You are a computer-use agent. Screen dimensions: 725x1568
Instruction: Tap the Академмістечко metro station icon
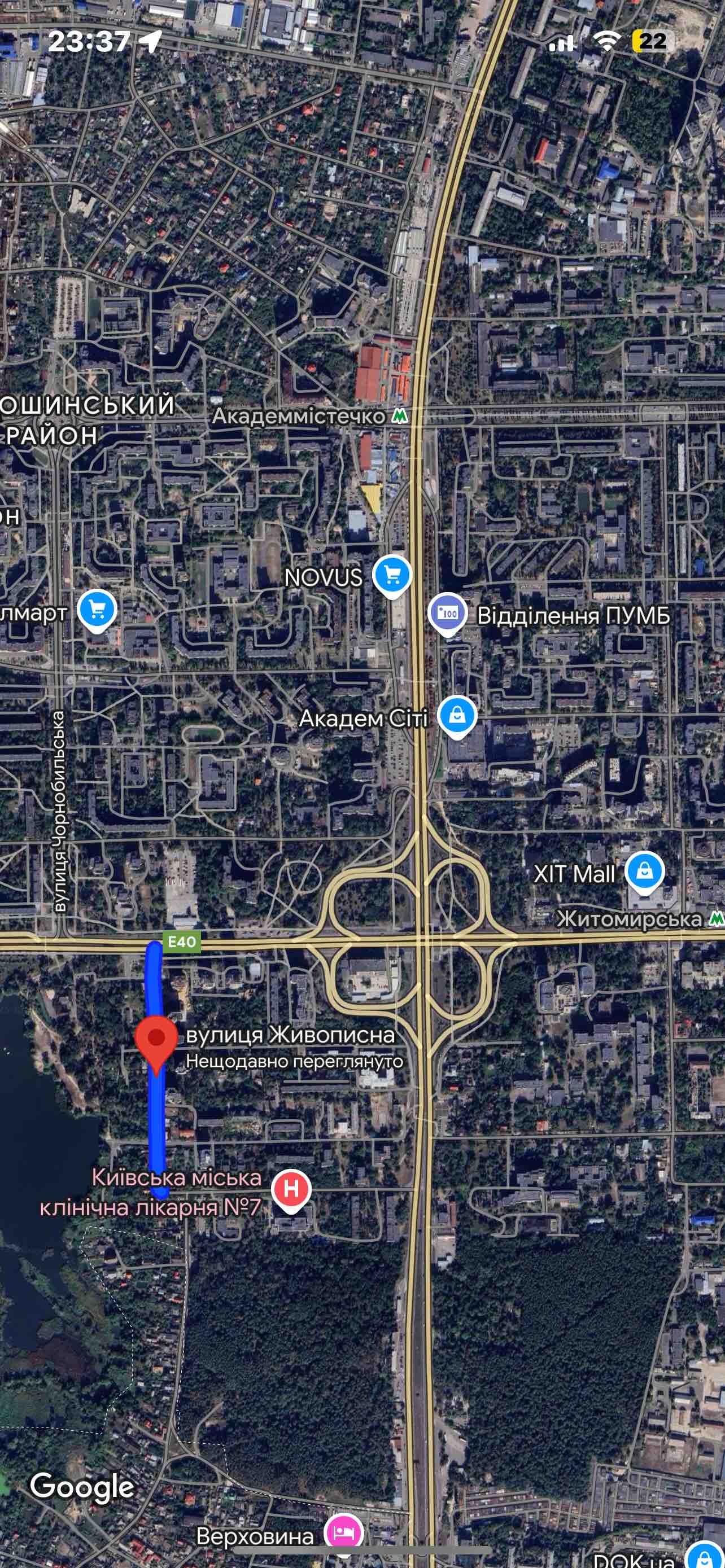pyautogui.click(x=399, y=416)
